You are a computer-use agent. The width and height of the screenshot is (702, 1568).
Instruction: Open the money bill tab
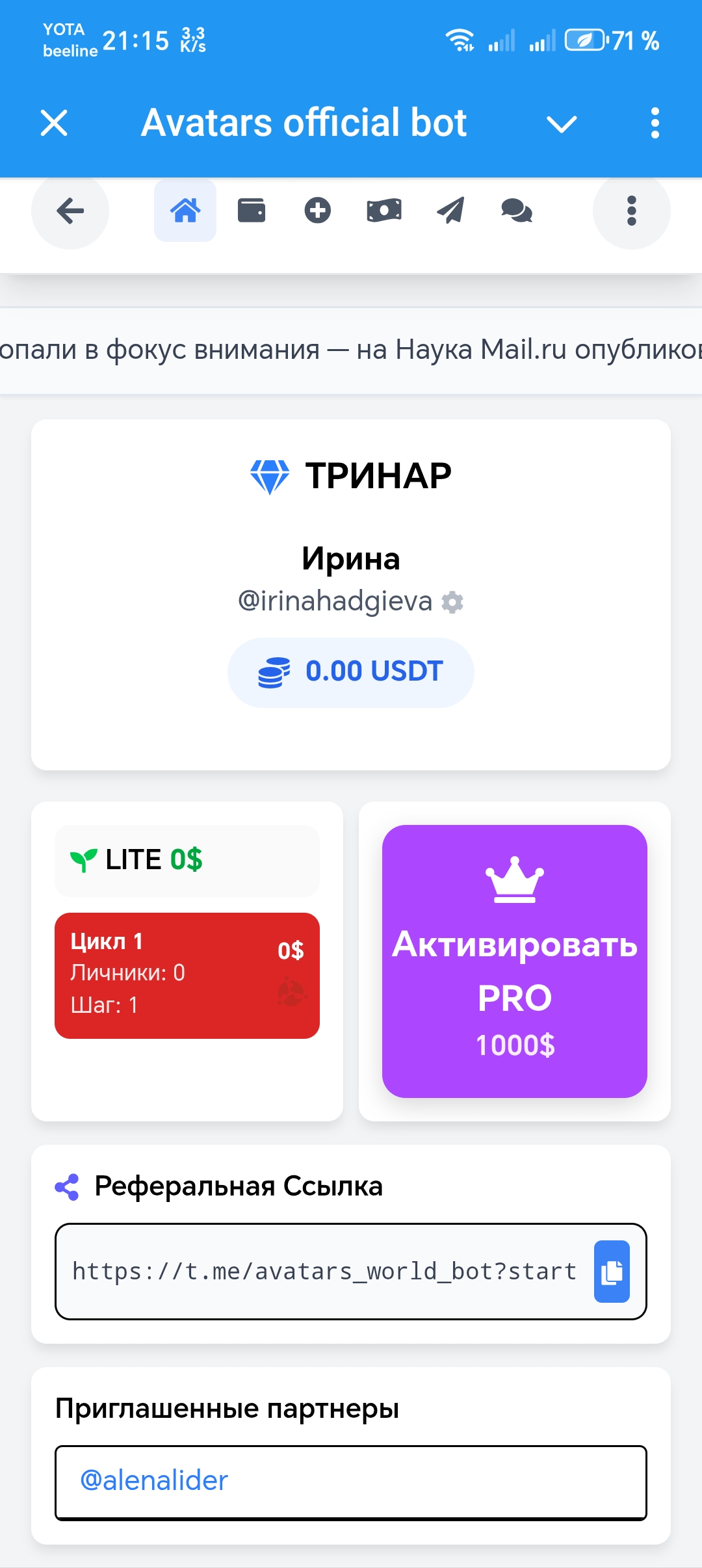pyautogui.click(x=384, y=211)
